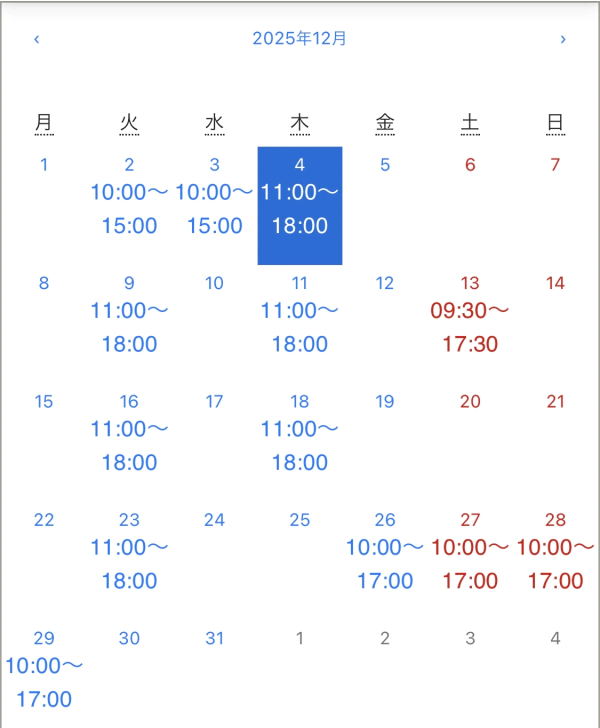Screen dimensions: 600x728
Task: Choose Saturday December 27 10:00～17:00
Action: point(470,562)
